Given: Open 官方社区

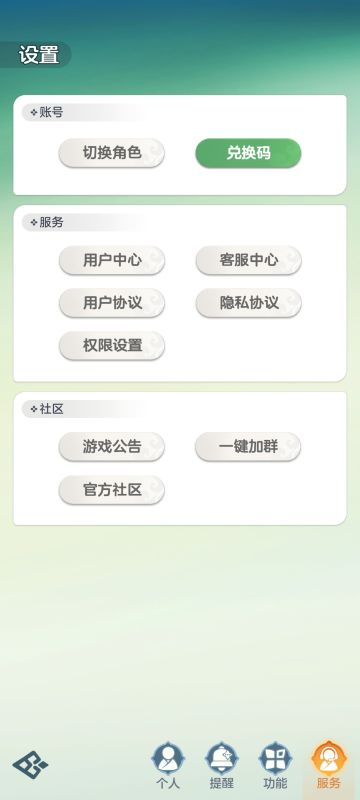Looking at the screenshot, I should pos(112,490).
